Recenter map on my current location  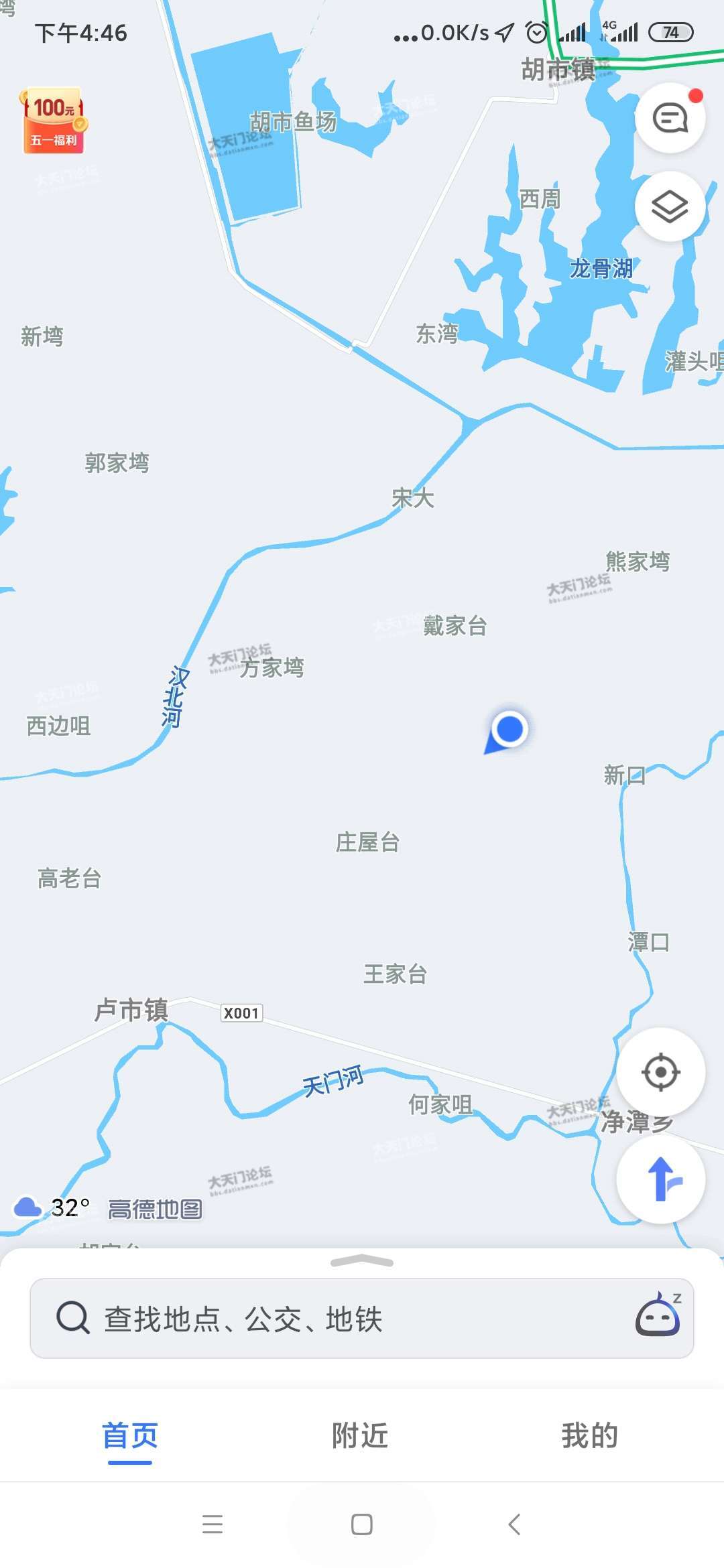[660, 1072]
